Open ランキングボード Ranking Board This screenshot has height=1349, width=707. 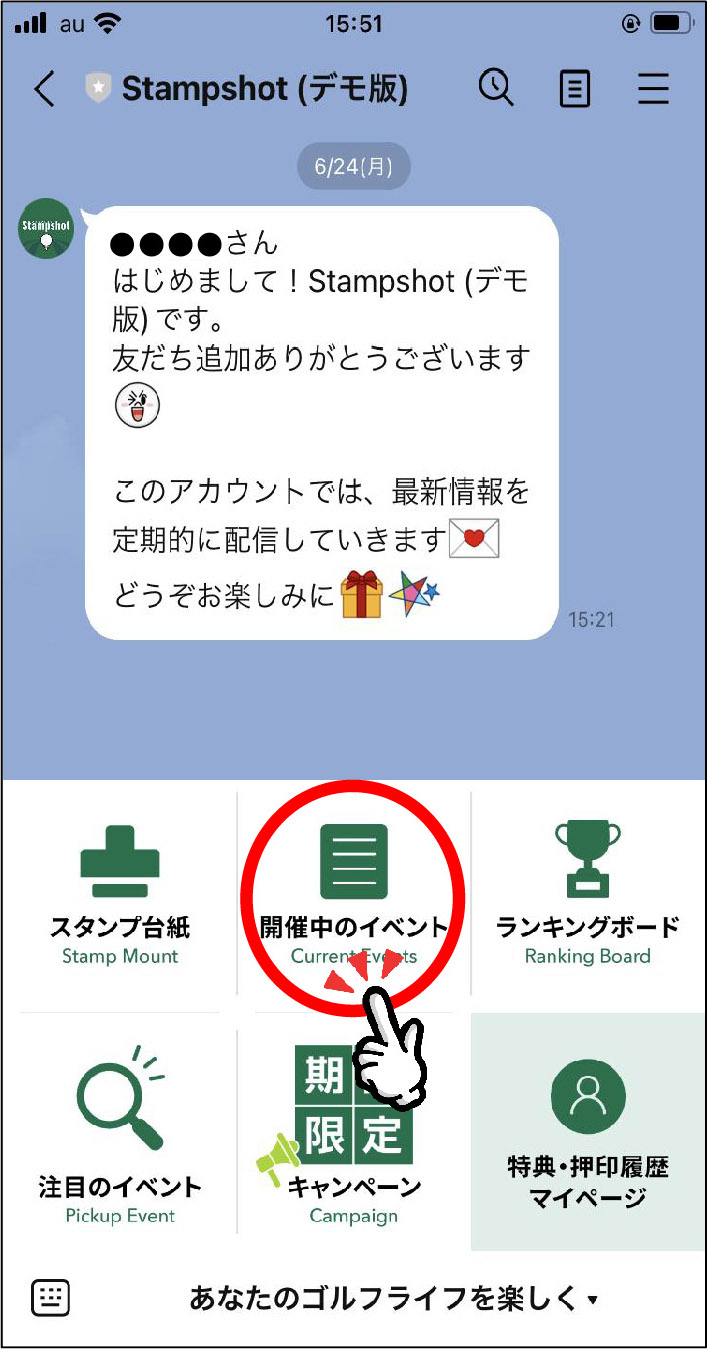(587, 895)
